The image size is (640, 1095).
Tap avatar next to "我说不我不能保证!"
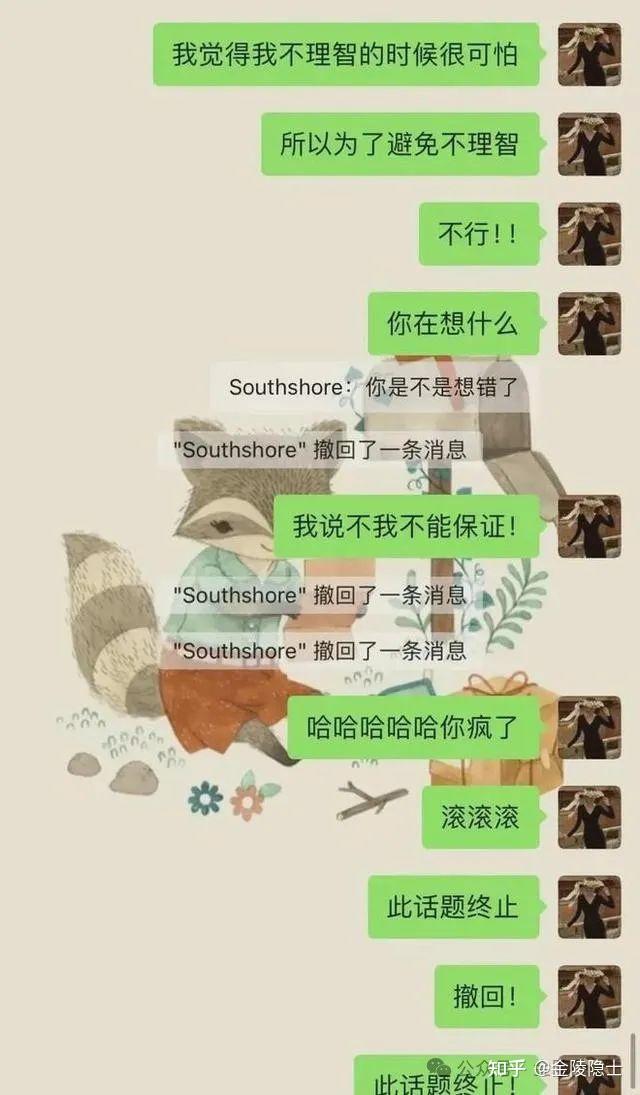tap(589, 527)
